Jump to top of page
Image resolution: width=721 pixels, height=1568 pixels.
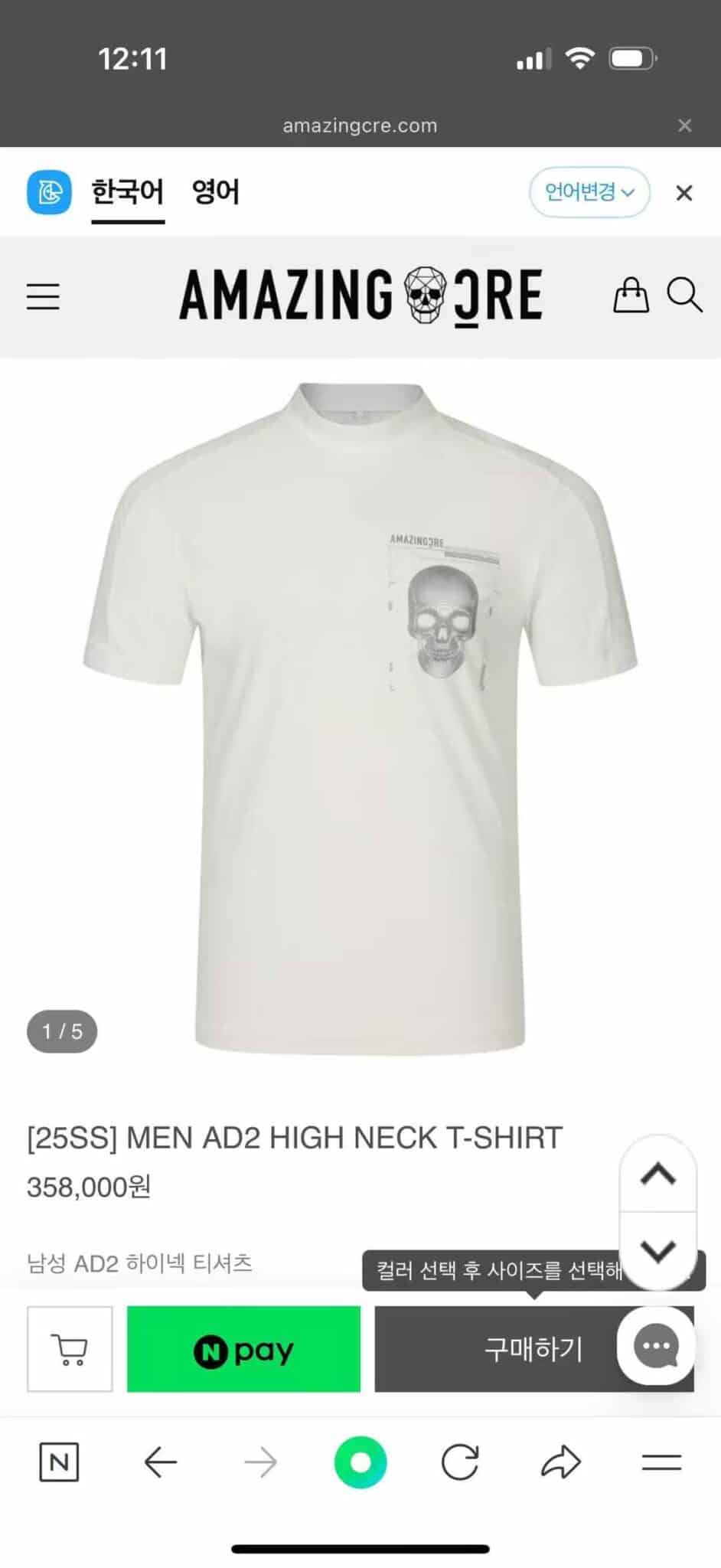(x=657, y=1174)
